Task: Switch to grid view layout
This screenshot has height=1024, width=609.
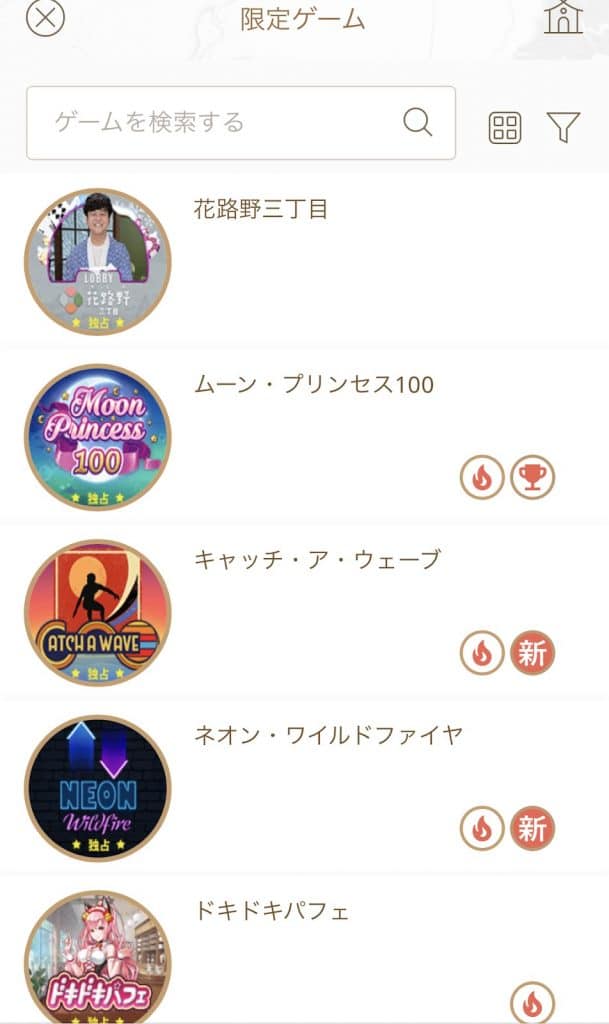Action: coord(505,127)
